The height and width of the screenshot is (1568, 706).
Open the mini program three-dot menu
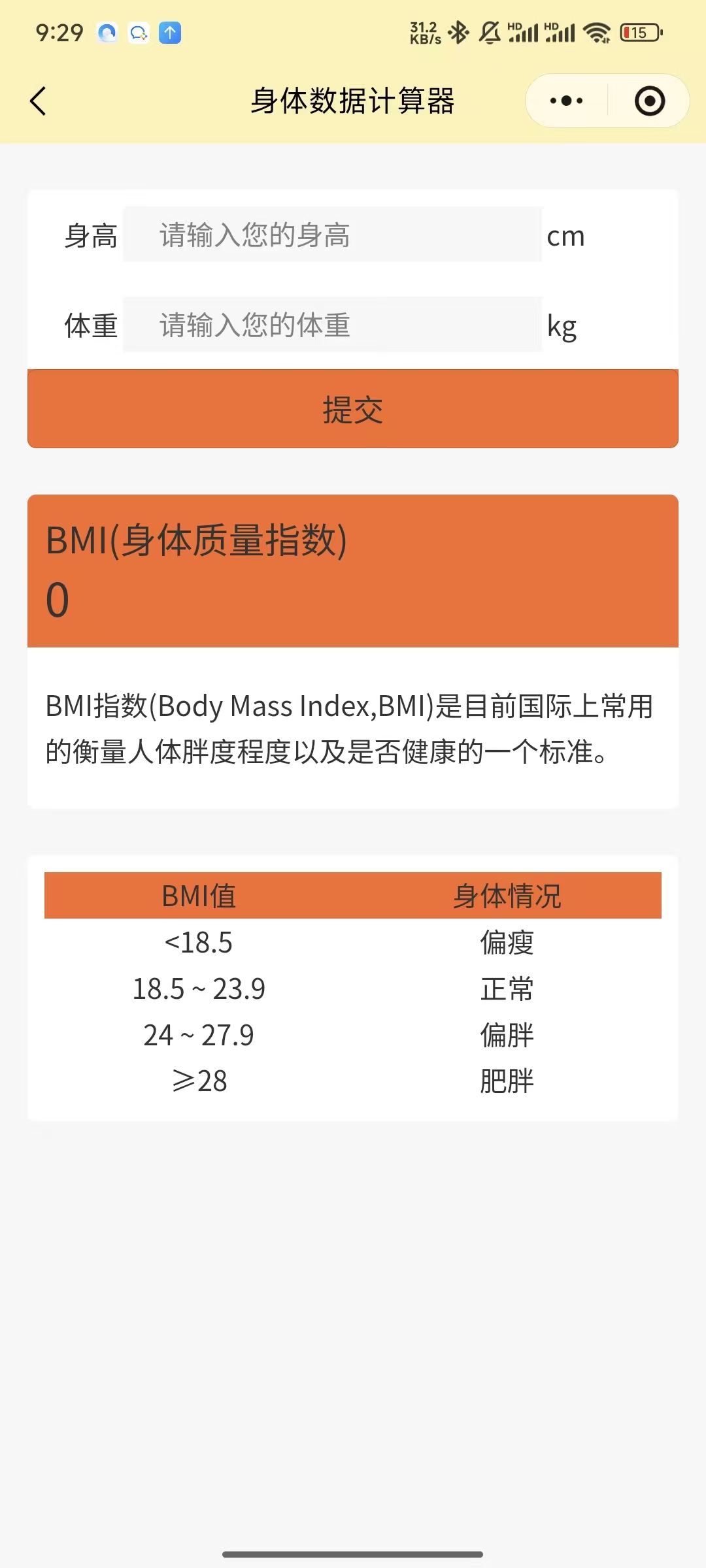(x=566, y=101)
